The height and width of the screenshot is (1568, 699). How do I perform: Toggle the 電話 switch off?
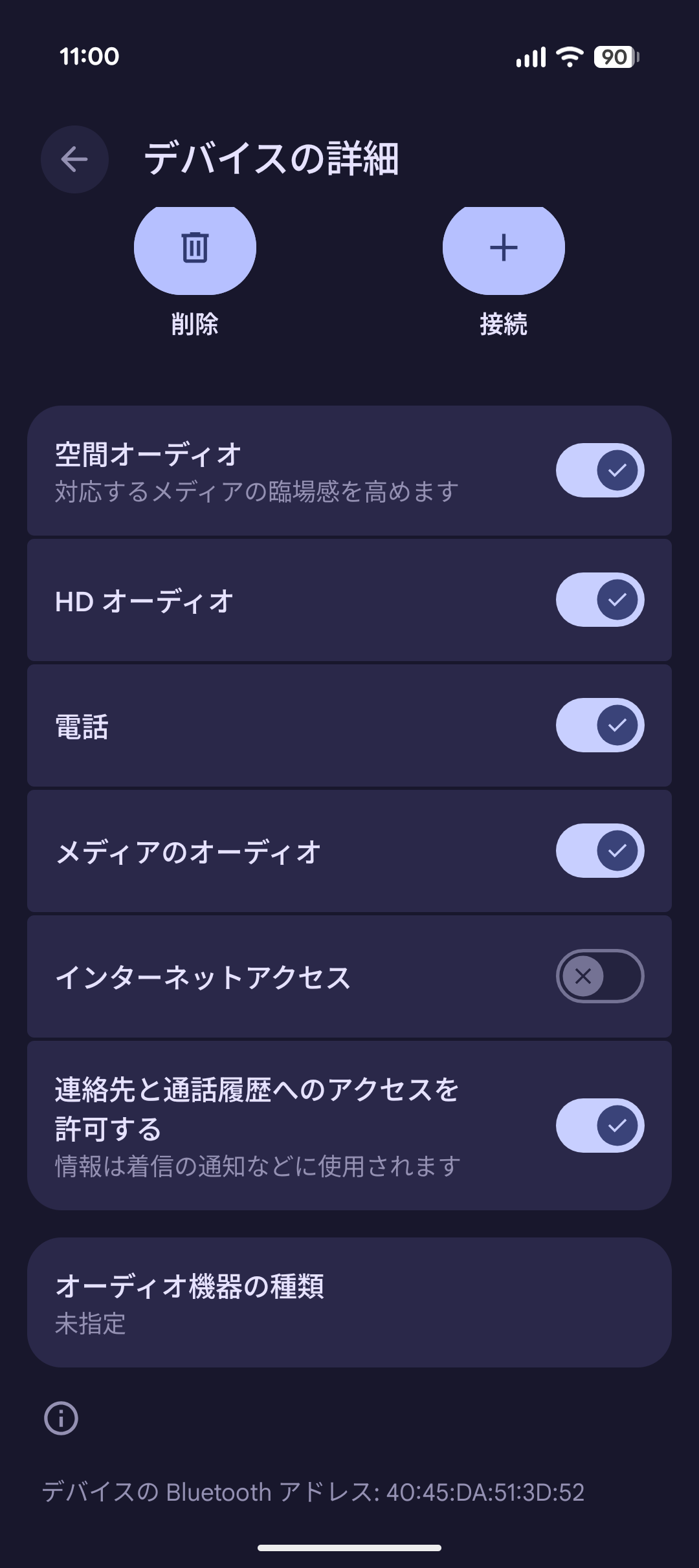point(599,725)
